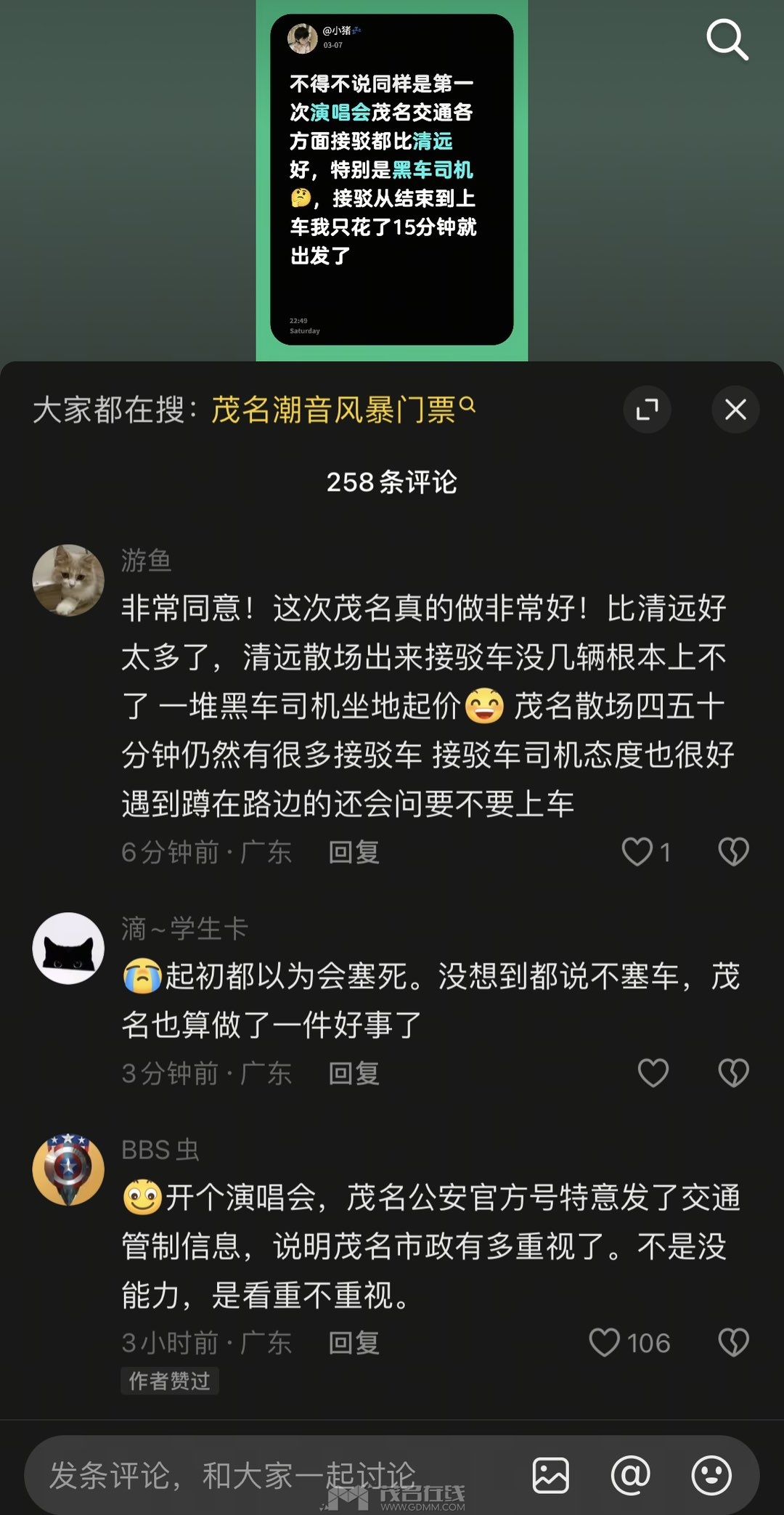Attach an image to your comment
This screenshot has width=784, height=1515.
coord(551,1476)
